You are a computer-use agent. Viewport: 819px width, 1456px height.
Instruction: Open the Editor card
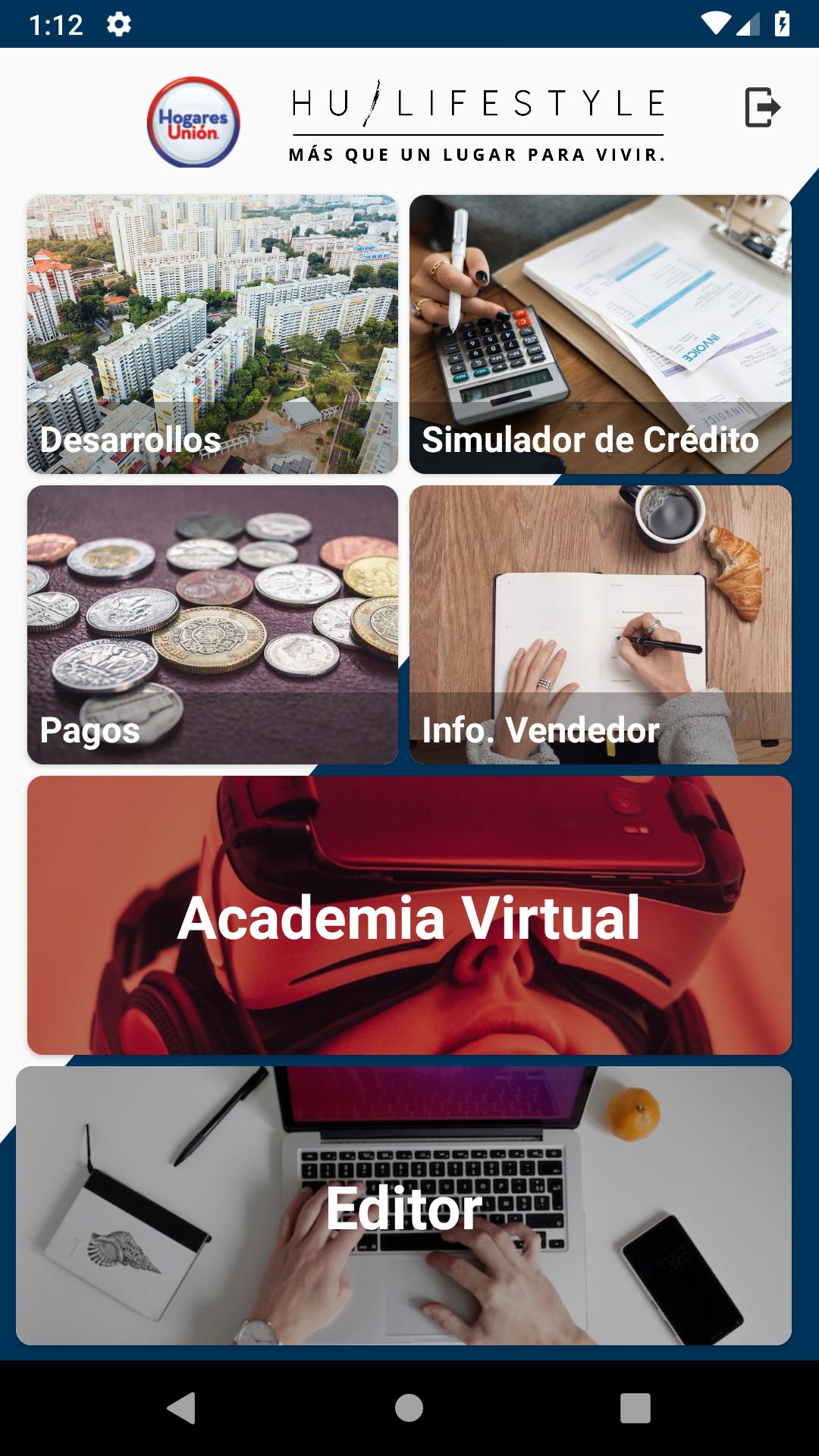(x=403, y=1206)
